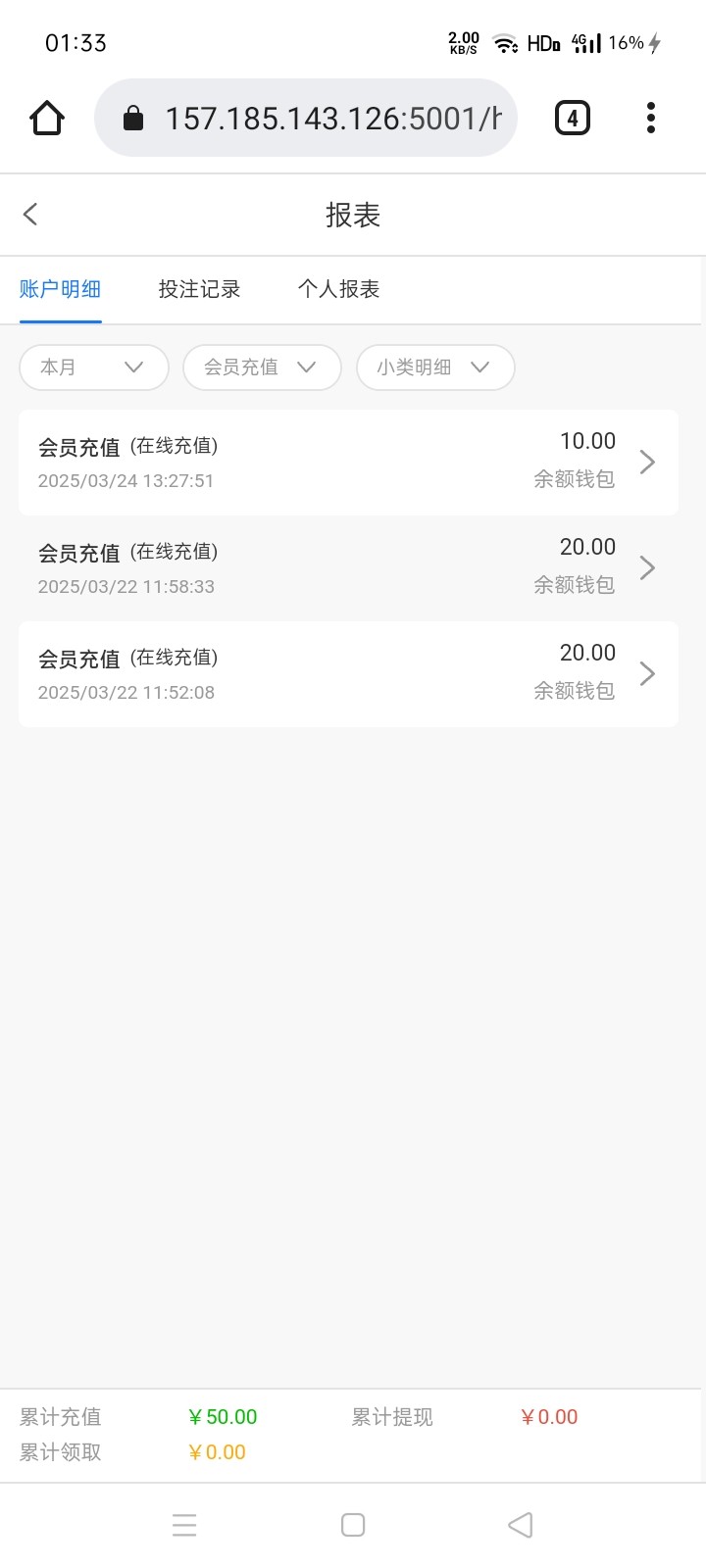Click the home icon in the browser toolbar
This screenshot has height=1568, width=706.
[46, 117]
